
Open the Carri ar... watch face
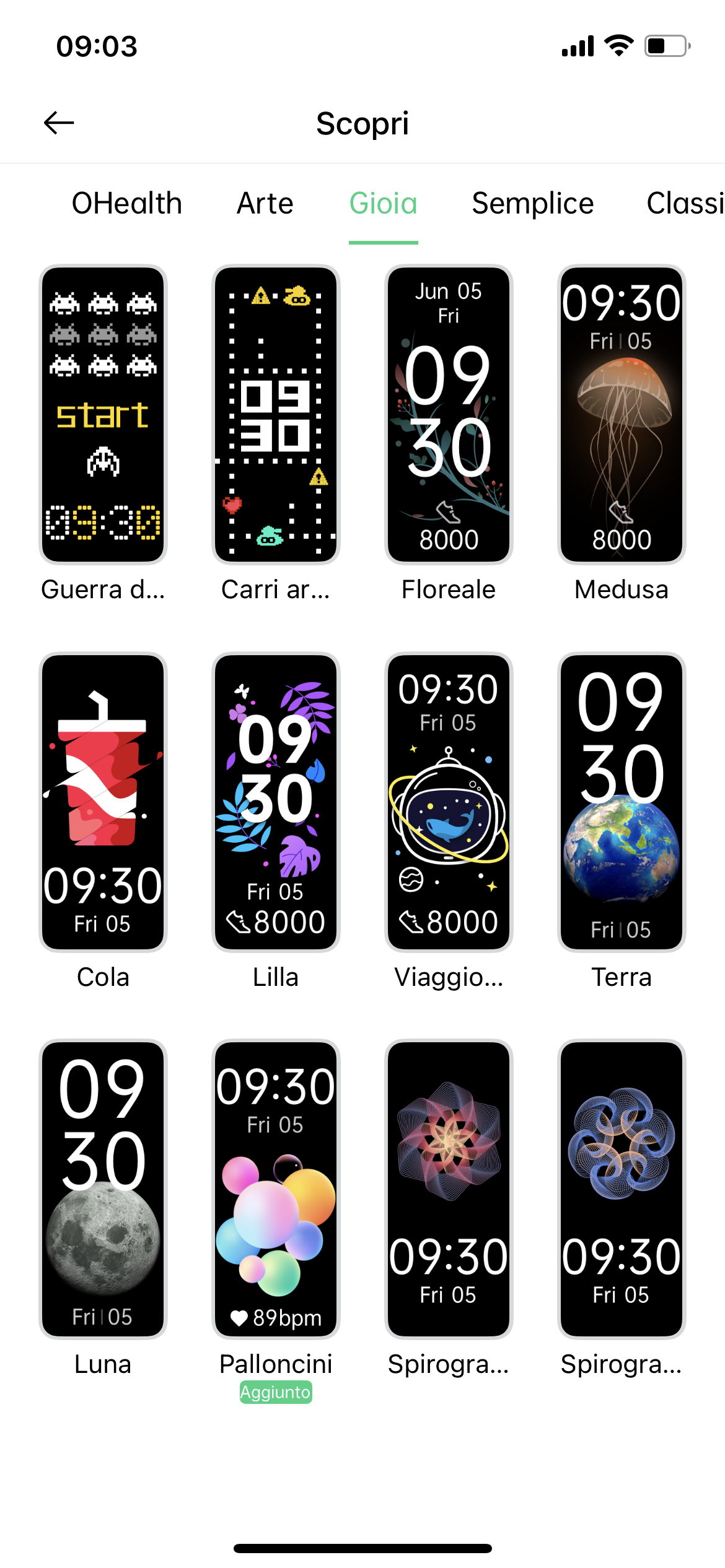click(x=276, y=415)
